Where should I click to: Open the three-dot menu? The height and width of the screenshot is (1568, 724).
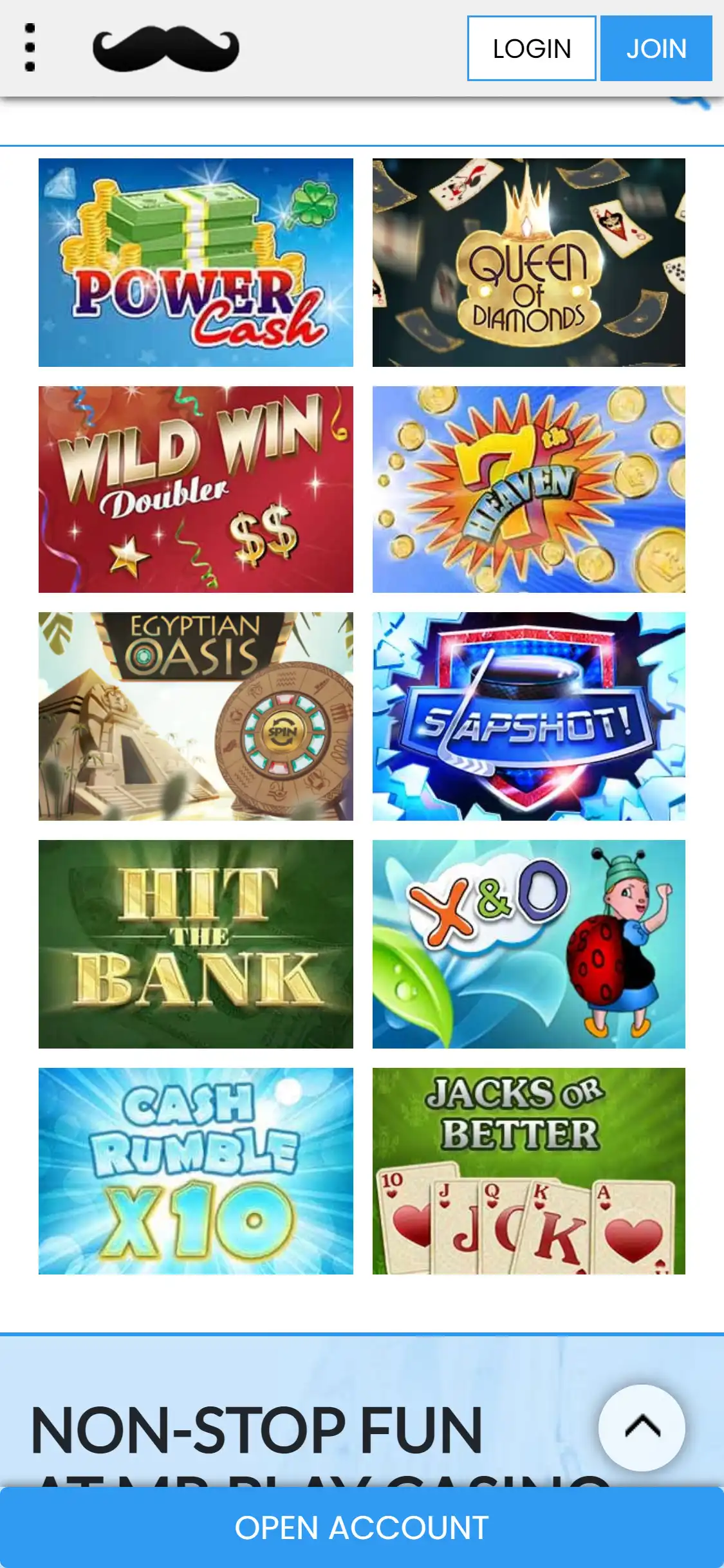pos(30,48)
